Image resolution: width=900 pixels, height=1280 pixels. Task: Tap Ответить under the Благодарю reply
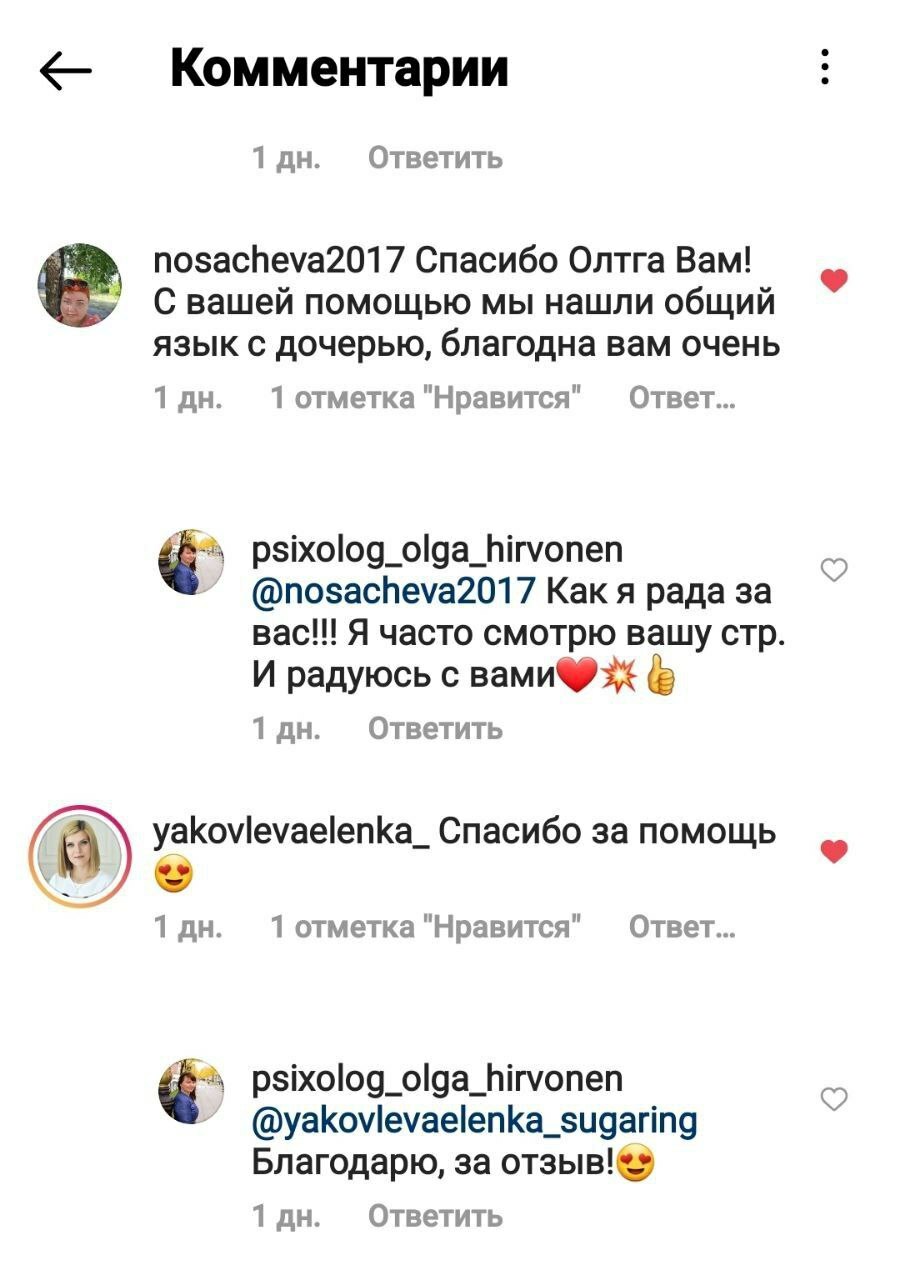435,1216
